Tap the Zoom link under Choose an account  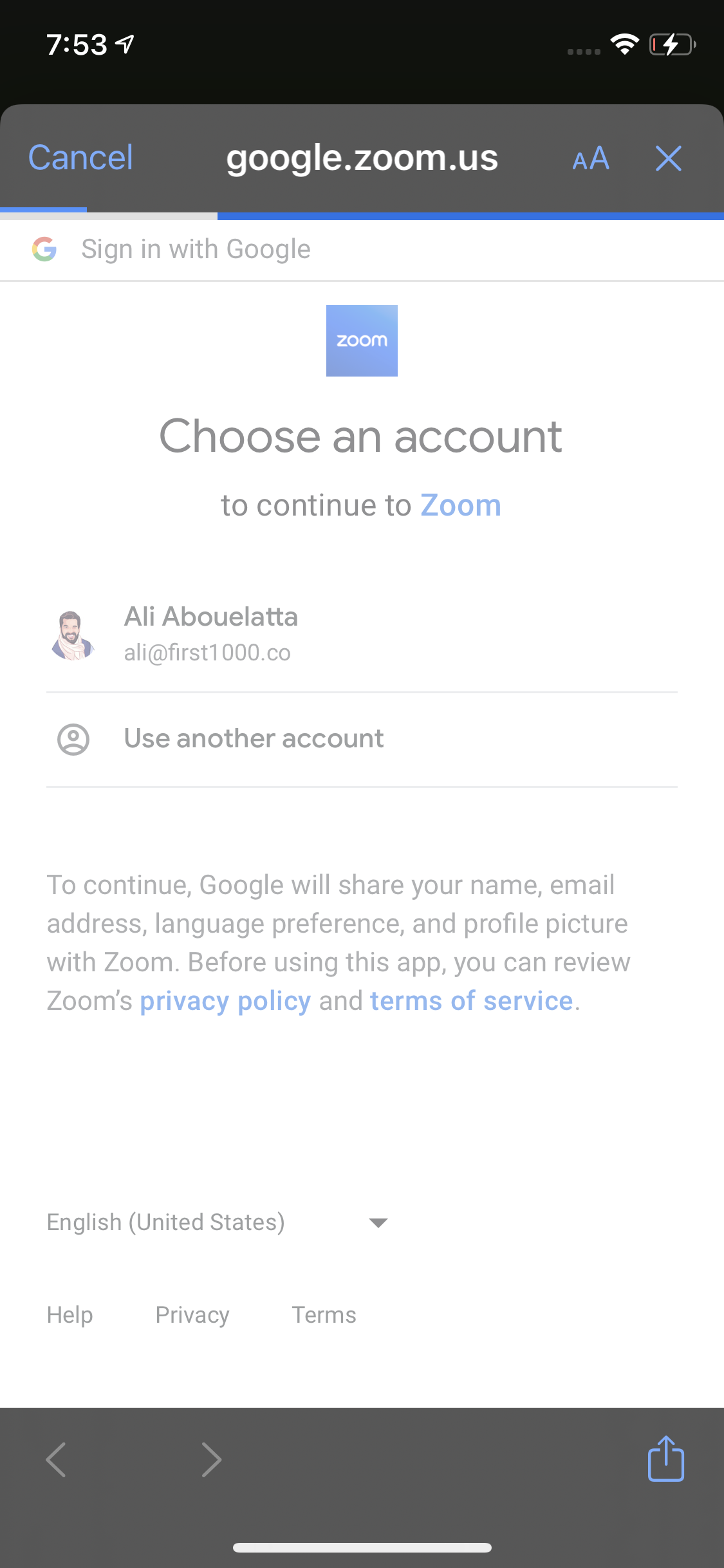click(461, 505)
